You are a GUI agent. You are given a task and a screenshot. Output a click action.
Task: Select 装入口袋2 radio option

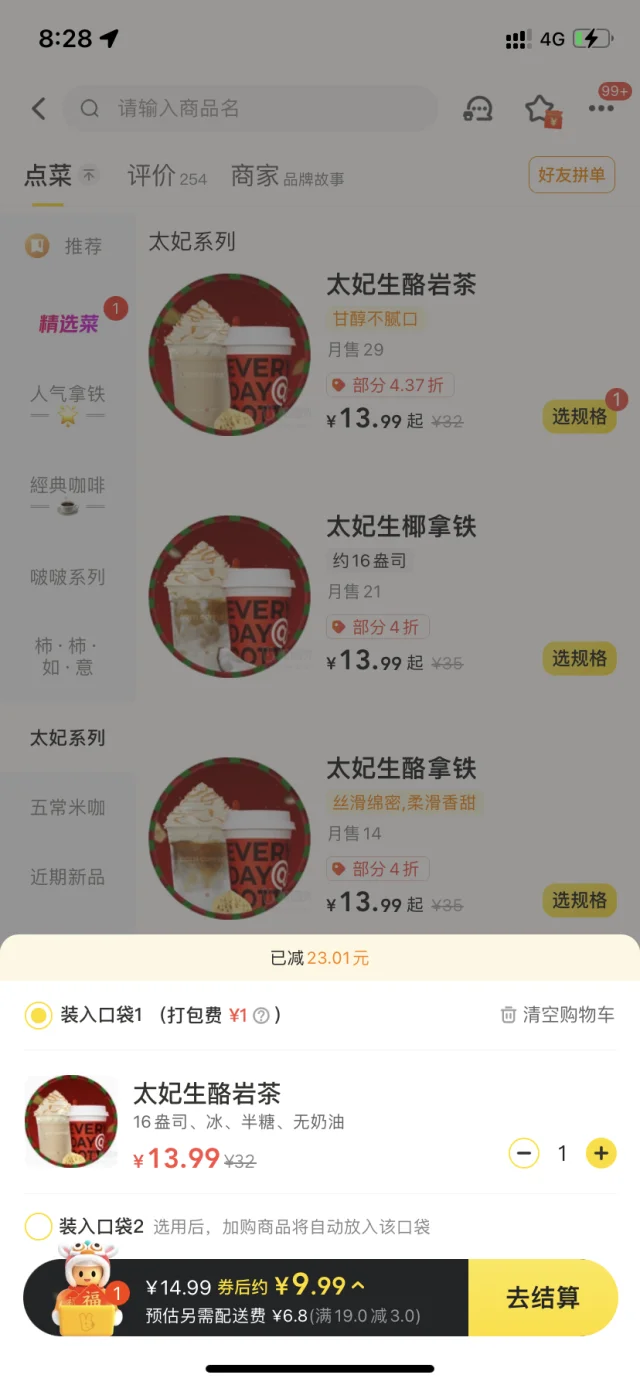38,1226
